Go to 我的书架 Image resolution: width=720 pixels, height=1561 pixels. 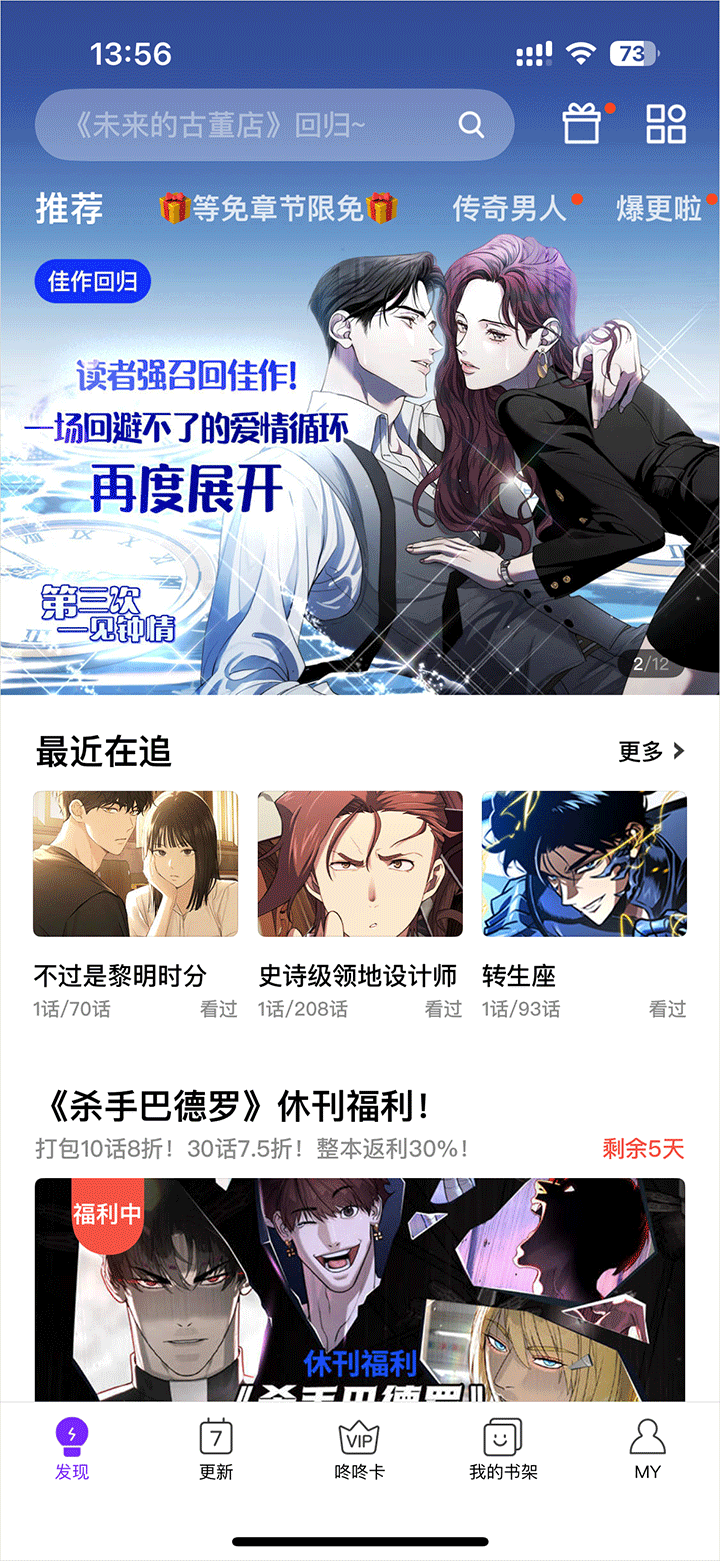click(x=504, y=1449)
